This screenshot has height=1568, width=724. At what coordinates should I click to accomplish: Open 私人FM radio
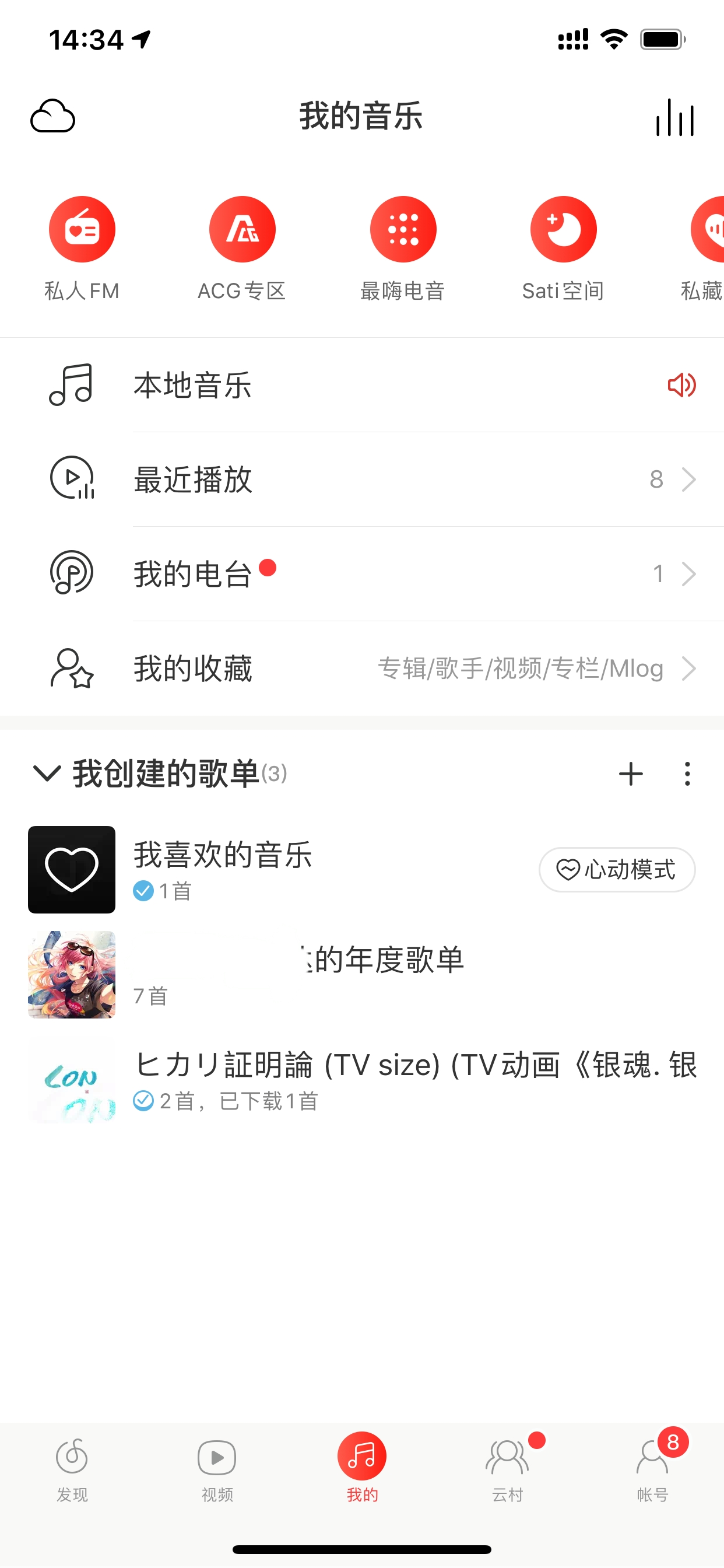coord(82,229)
